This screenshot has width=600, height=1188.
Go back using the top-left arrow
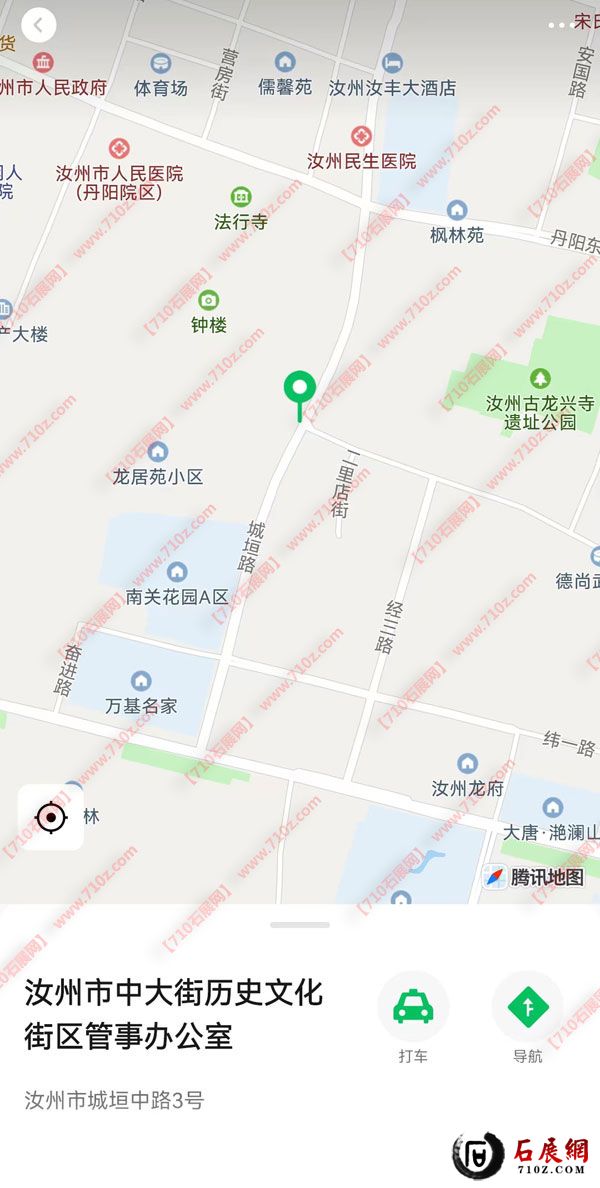[x=38, y=25]
